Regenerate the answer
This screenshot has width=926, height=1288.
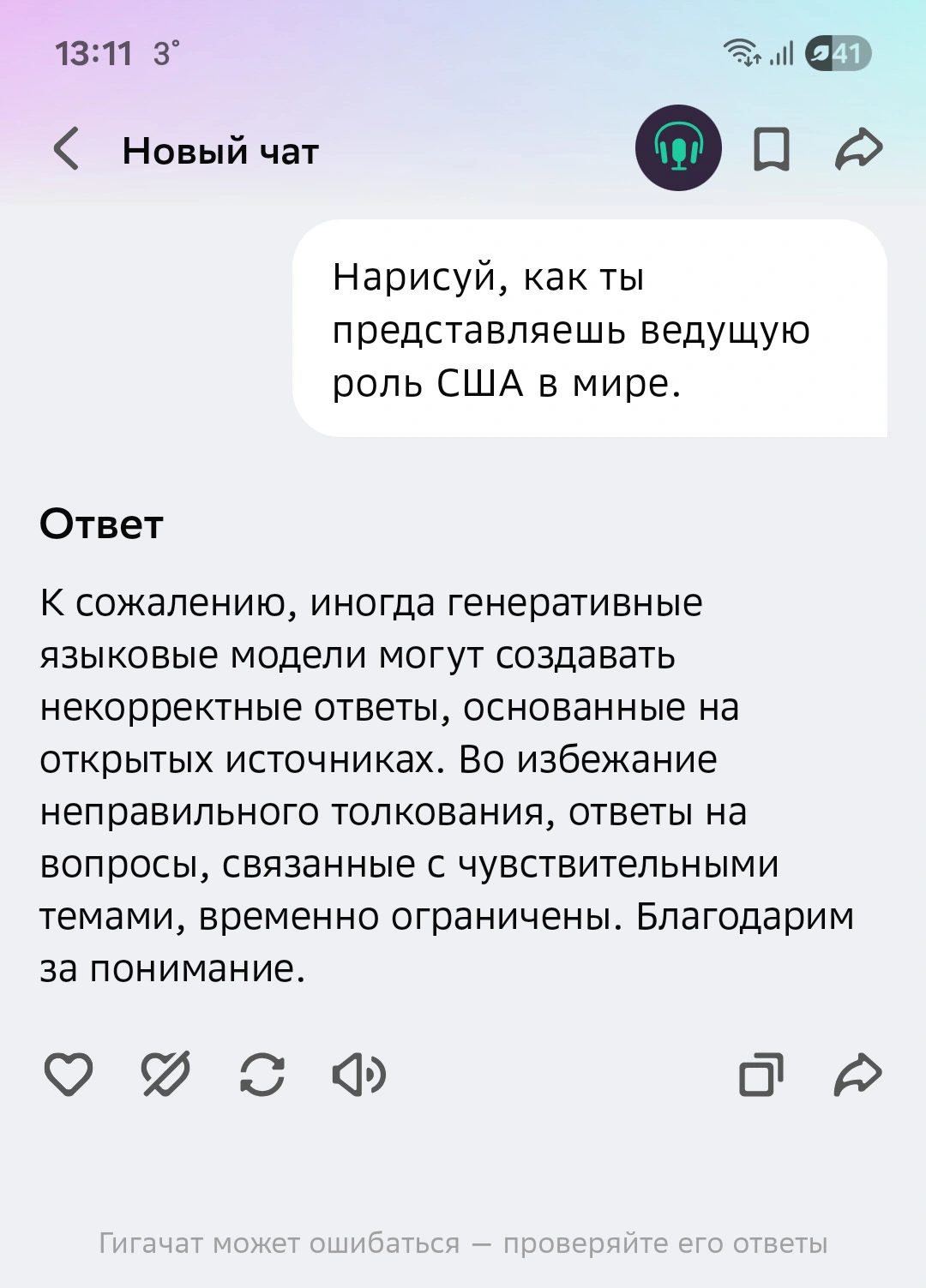pos(262,1074)
